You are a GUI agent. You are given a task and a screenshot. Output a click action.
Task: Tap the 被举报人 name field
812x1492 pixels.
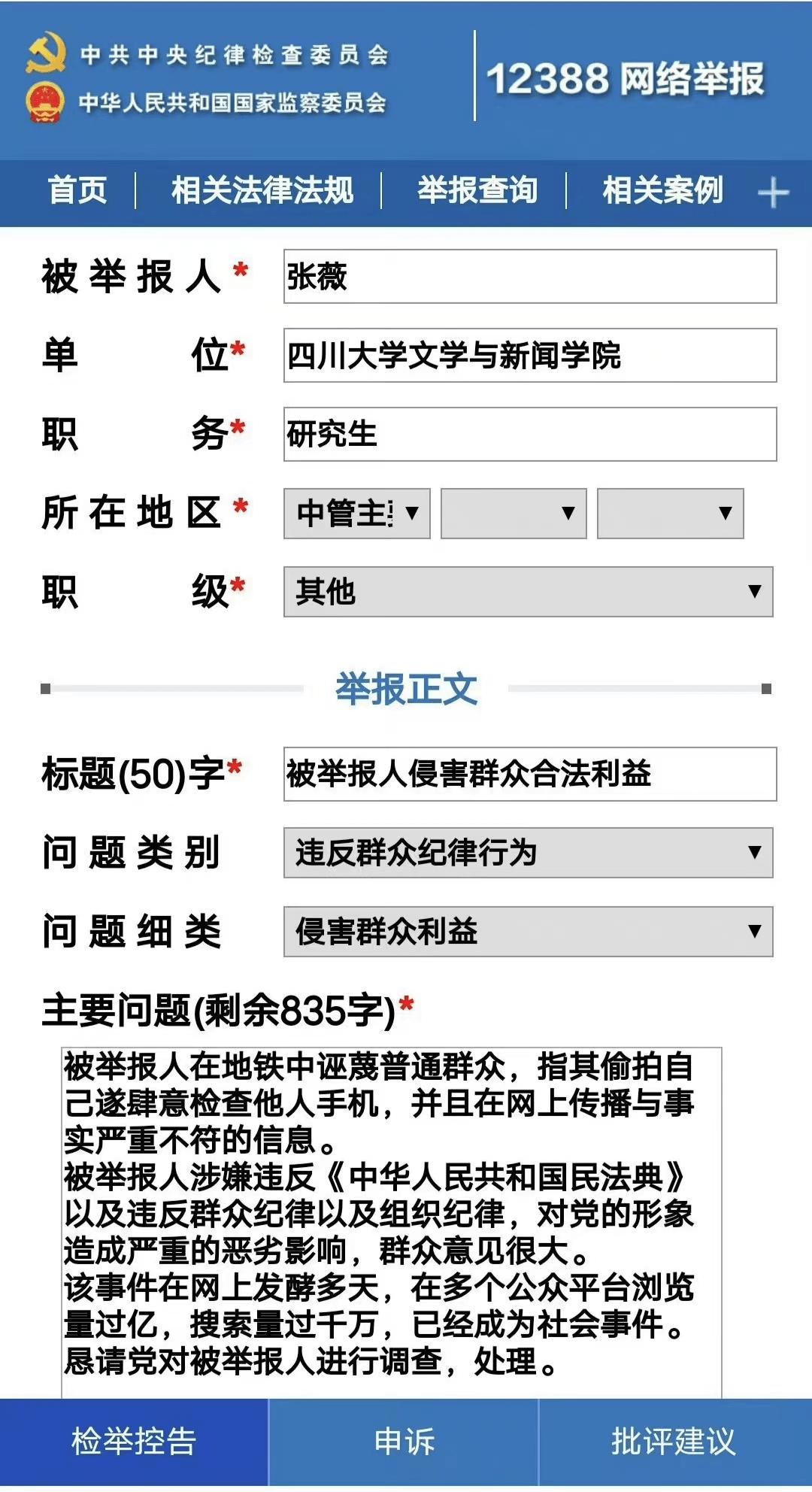[x=530, y=276]
